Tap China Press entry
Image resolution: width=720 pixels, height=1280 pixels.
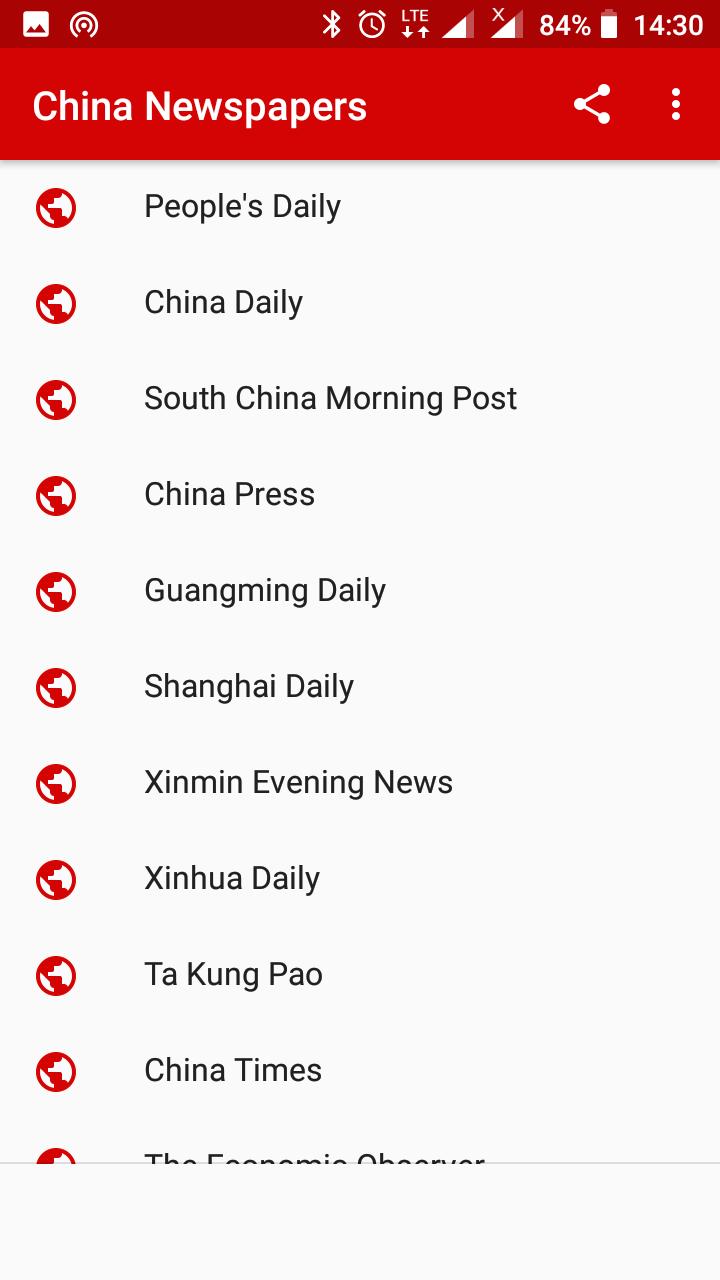360,496
